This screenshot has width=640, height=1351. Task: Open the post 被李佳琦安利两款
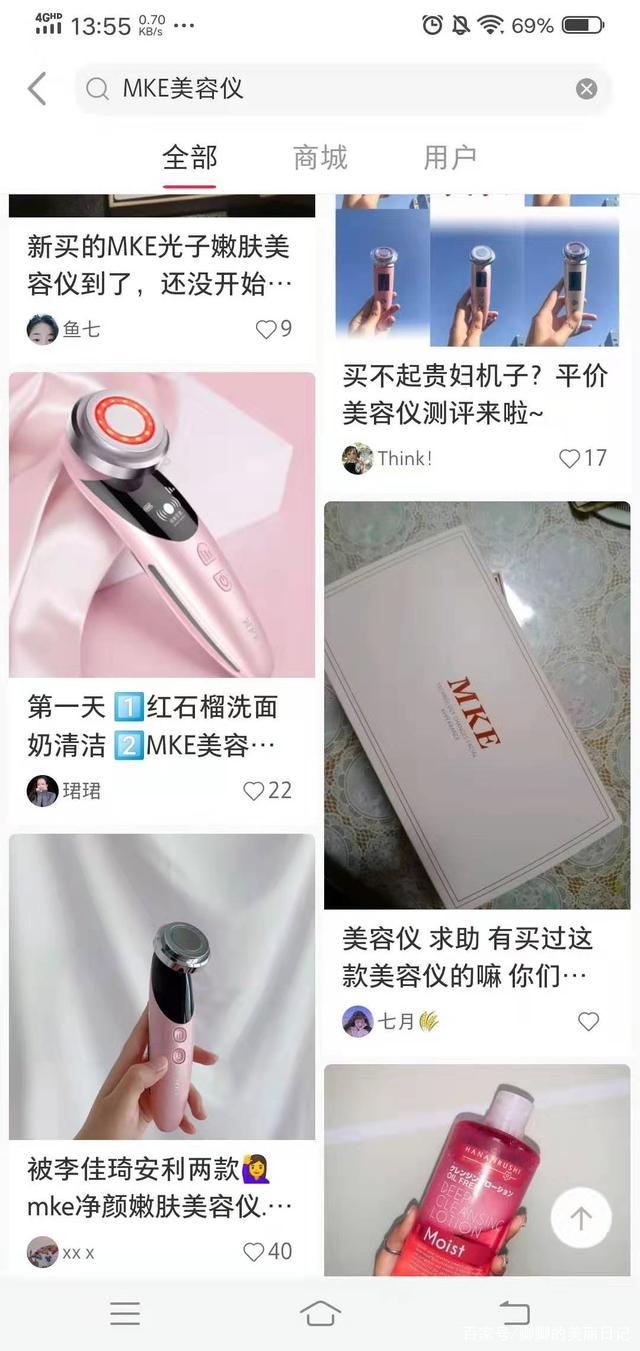(162, 986)
